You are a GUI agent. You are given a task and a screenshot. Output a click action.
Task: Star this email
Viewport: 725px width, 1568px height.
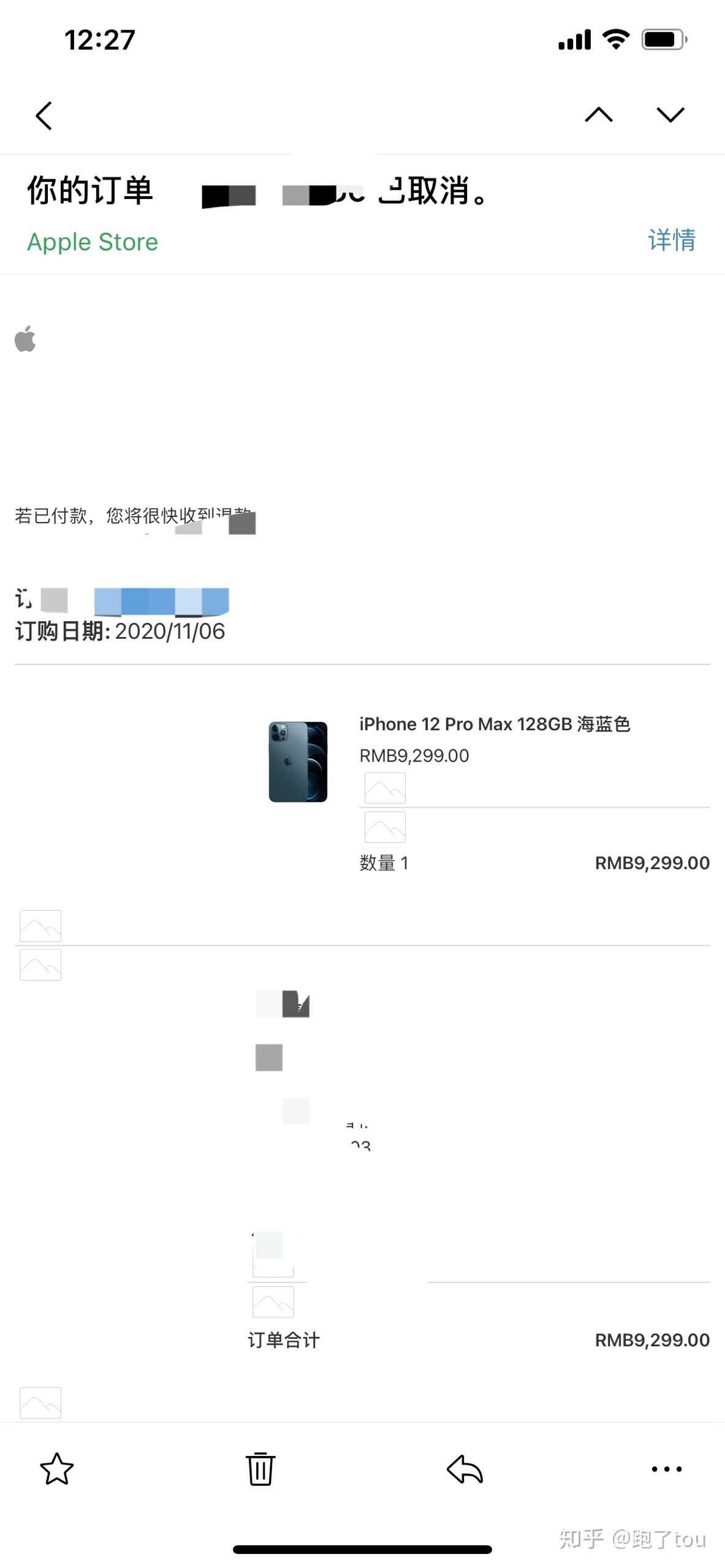tap(57, 1469)
